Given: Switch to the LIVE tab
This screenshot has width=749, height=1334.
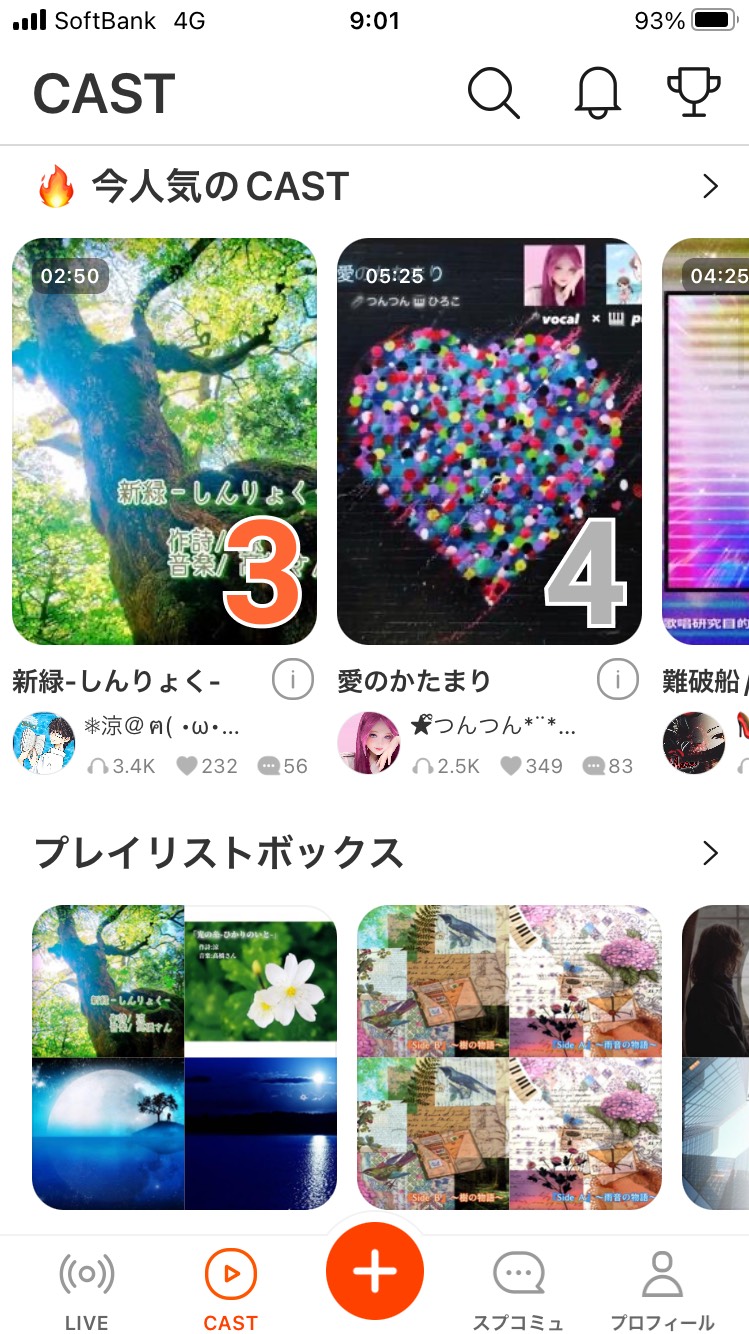Looking at the screenshot, I should (x=87, y=1290).
